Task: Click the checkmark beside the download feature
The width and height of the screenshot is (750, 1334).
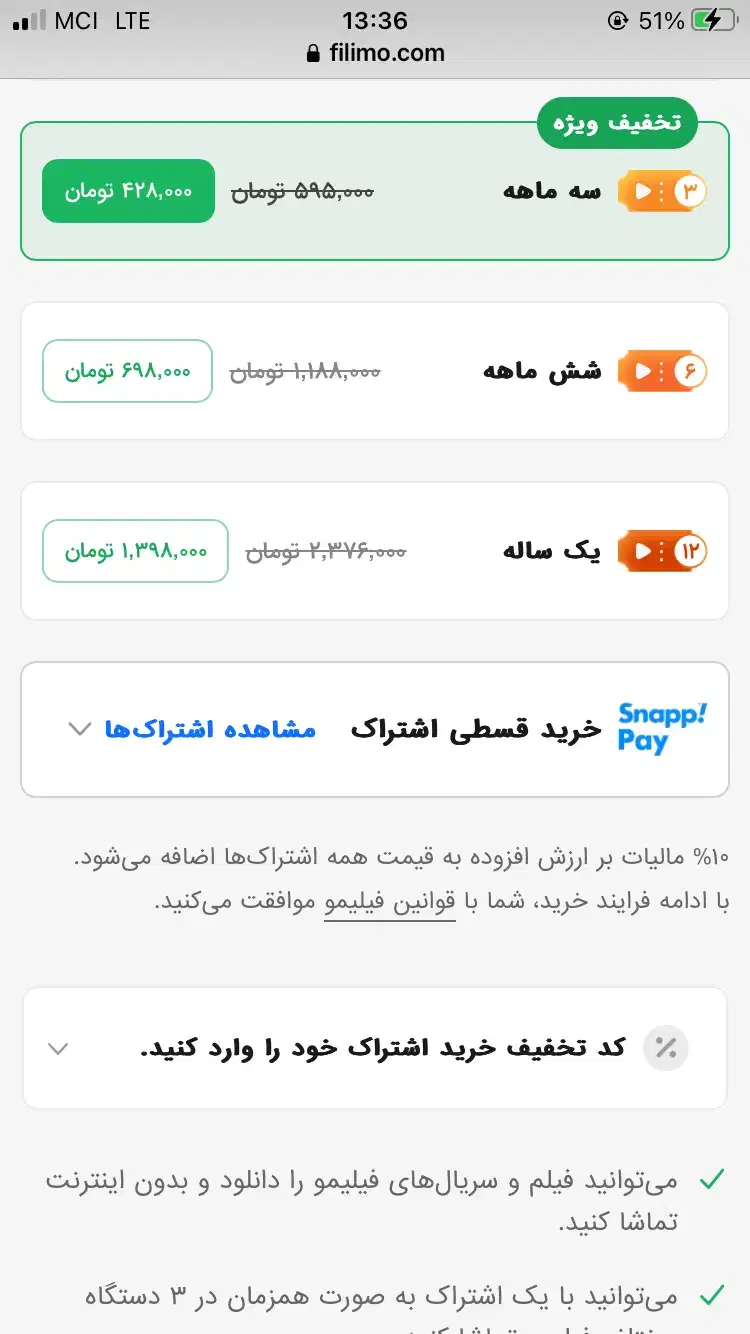Action: pos(712,1179)
